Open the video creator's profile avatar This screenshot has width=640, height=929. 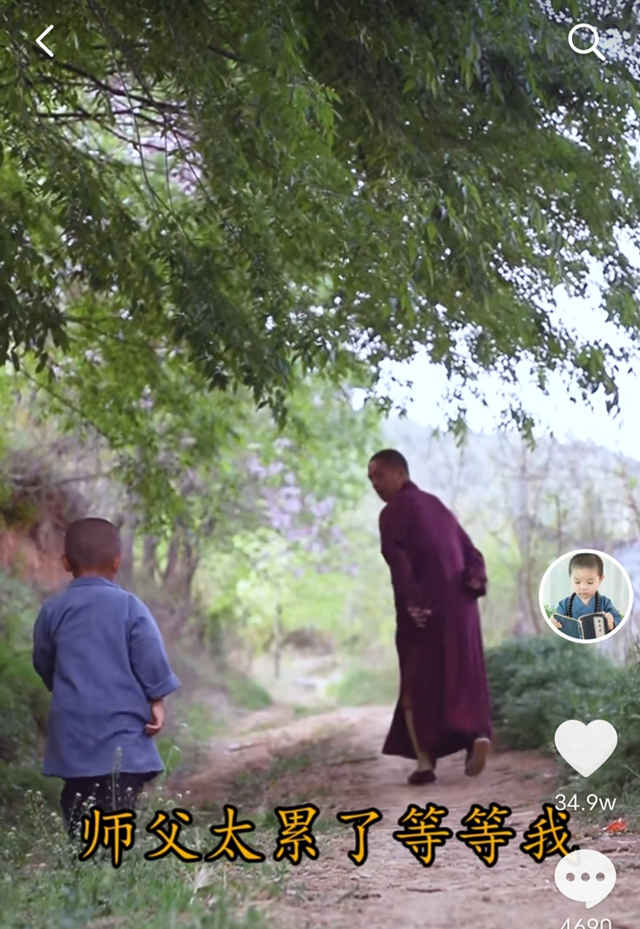(586, 596)
